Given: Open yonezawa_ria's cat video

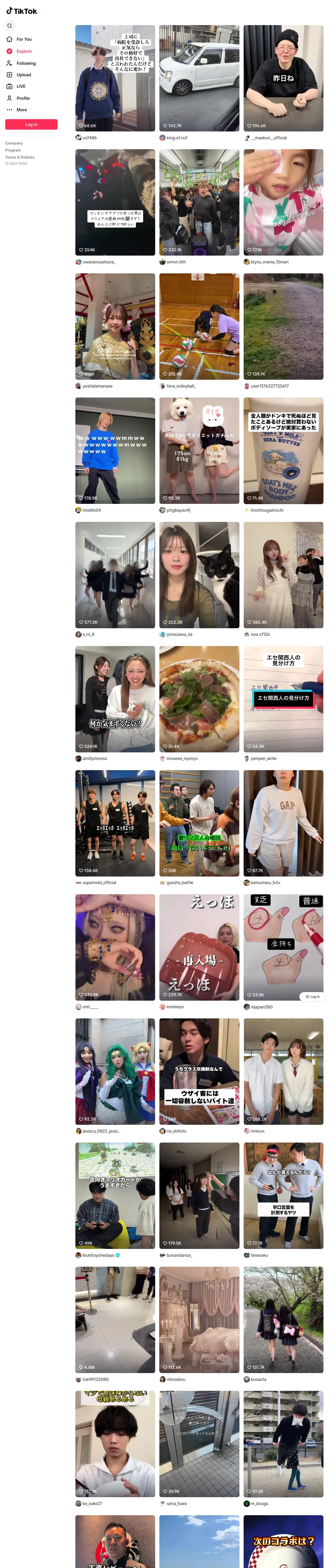Looking at the screenshot, I should tap(199, 575).
